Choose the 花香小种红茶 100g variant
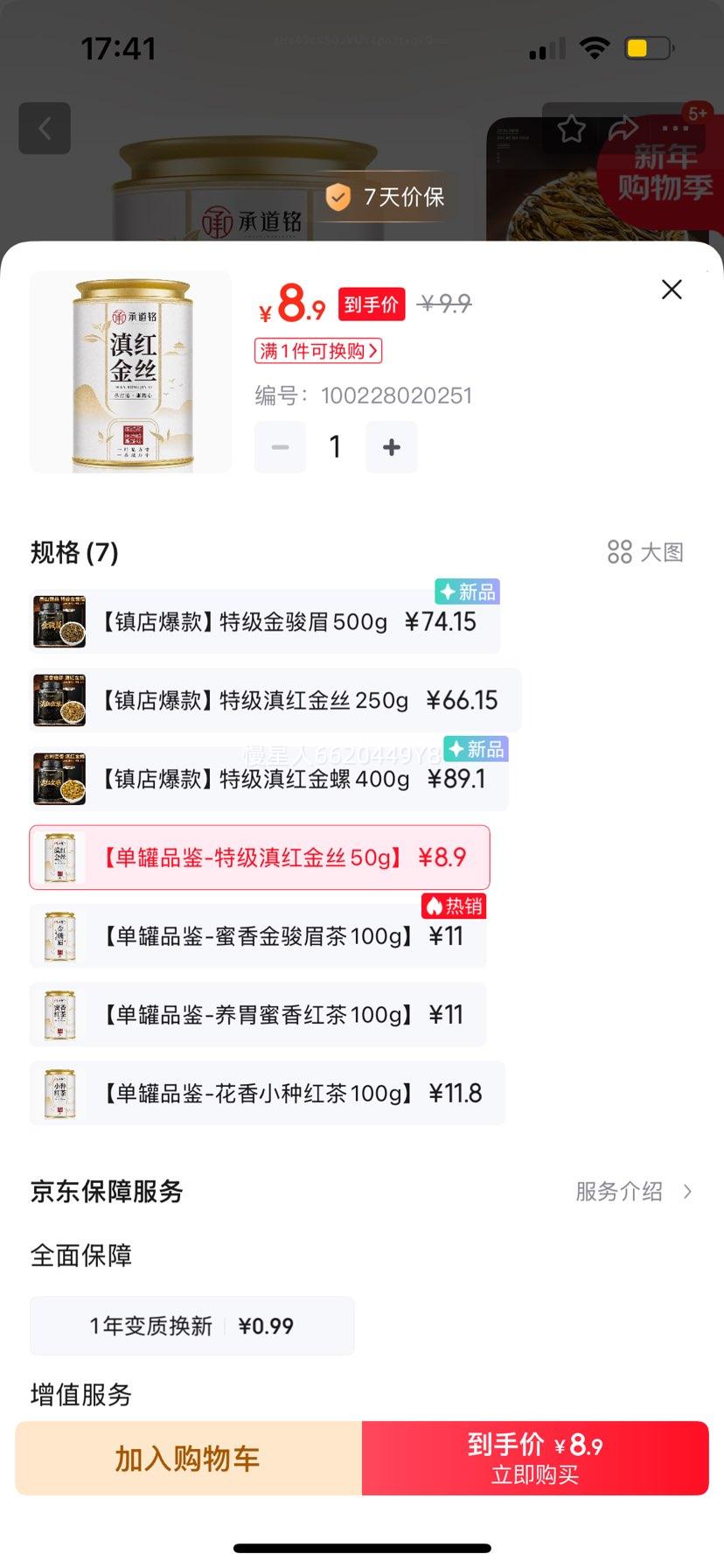Screen dimensions: 724x1568 262,1092
